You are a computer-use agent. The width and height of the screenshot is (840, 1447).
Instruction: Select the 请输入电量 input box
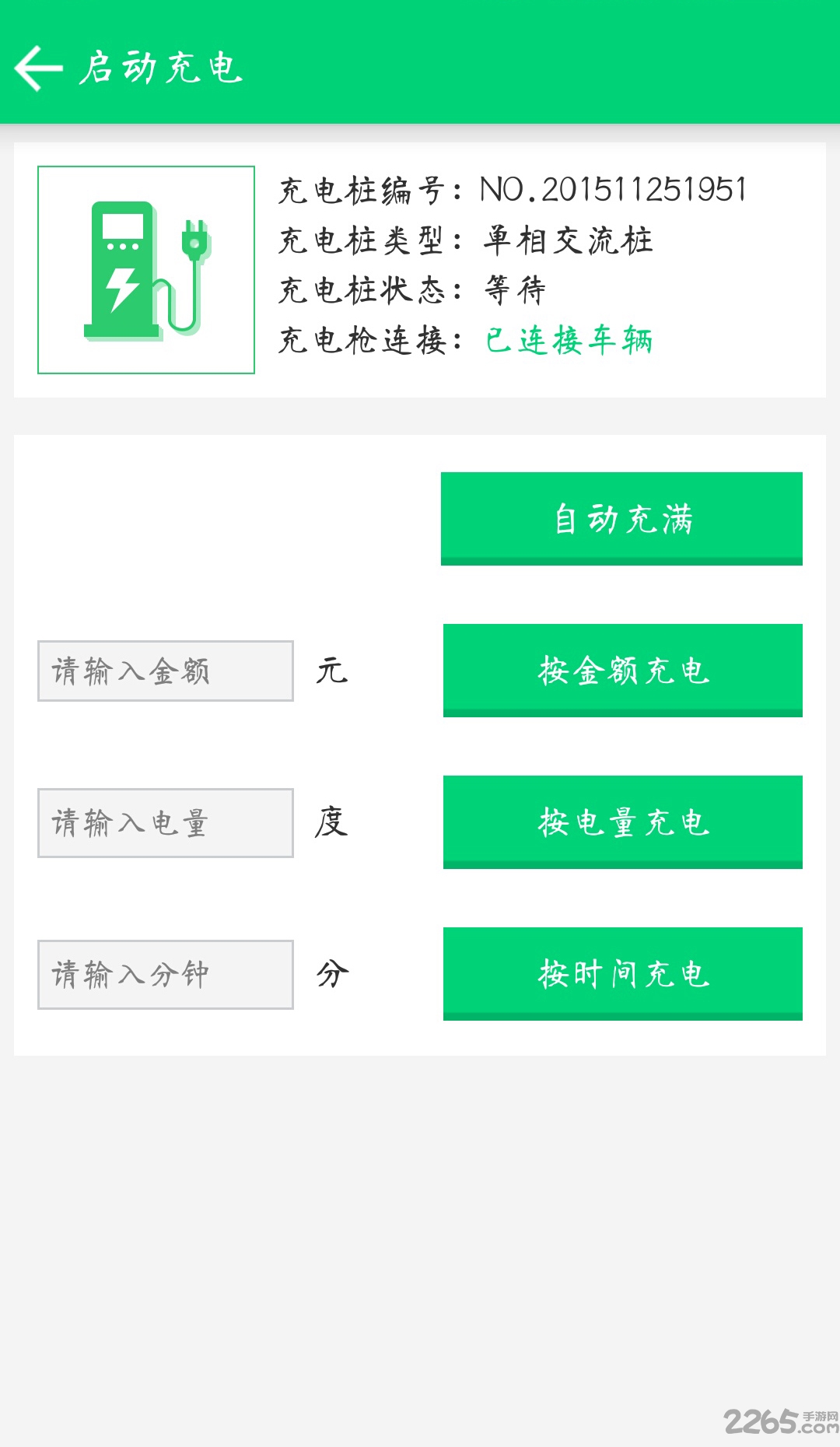click(166, 822)
